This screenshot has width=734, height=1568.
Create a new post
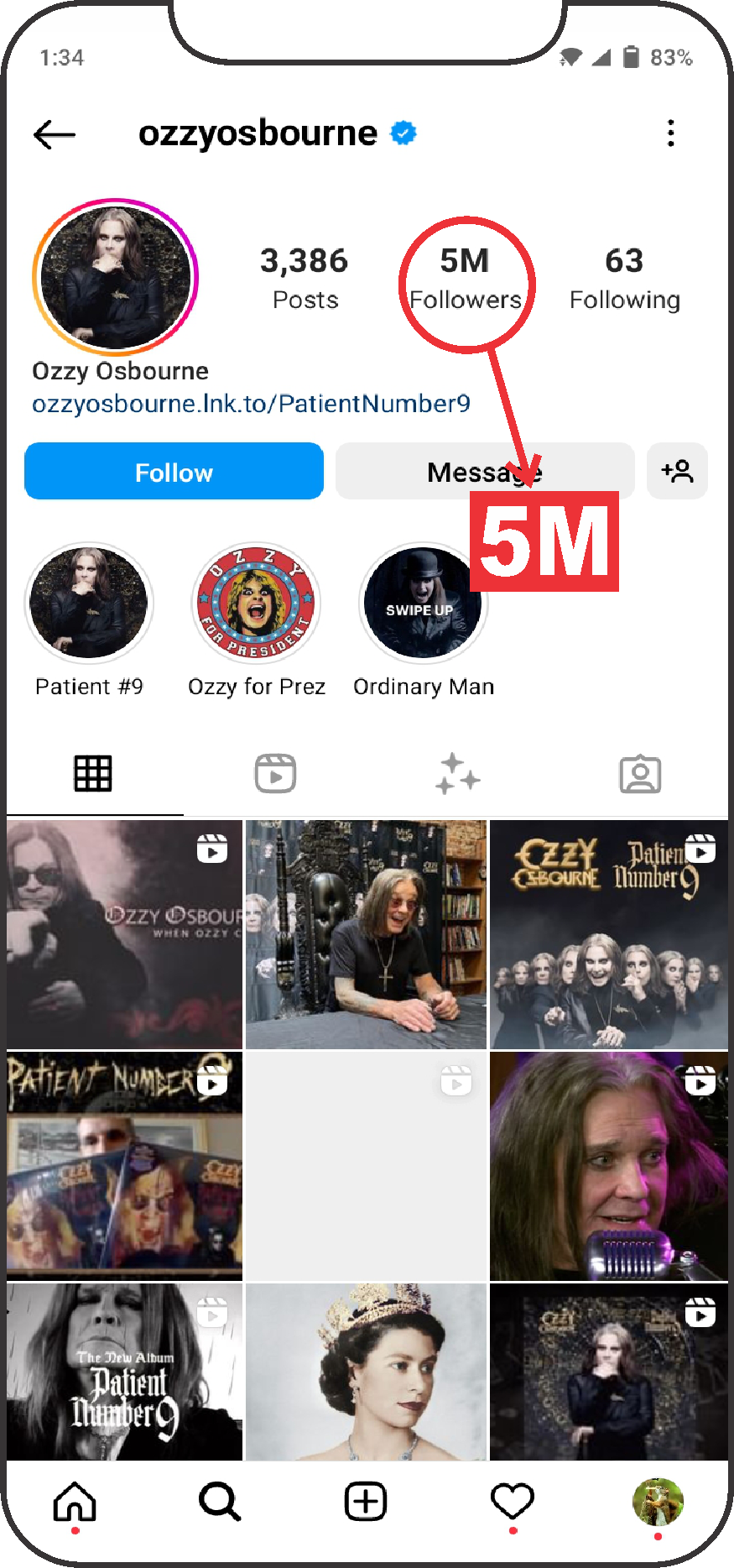[x=366, y=1502]
